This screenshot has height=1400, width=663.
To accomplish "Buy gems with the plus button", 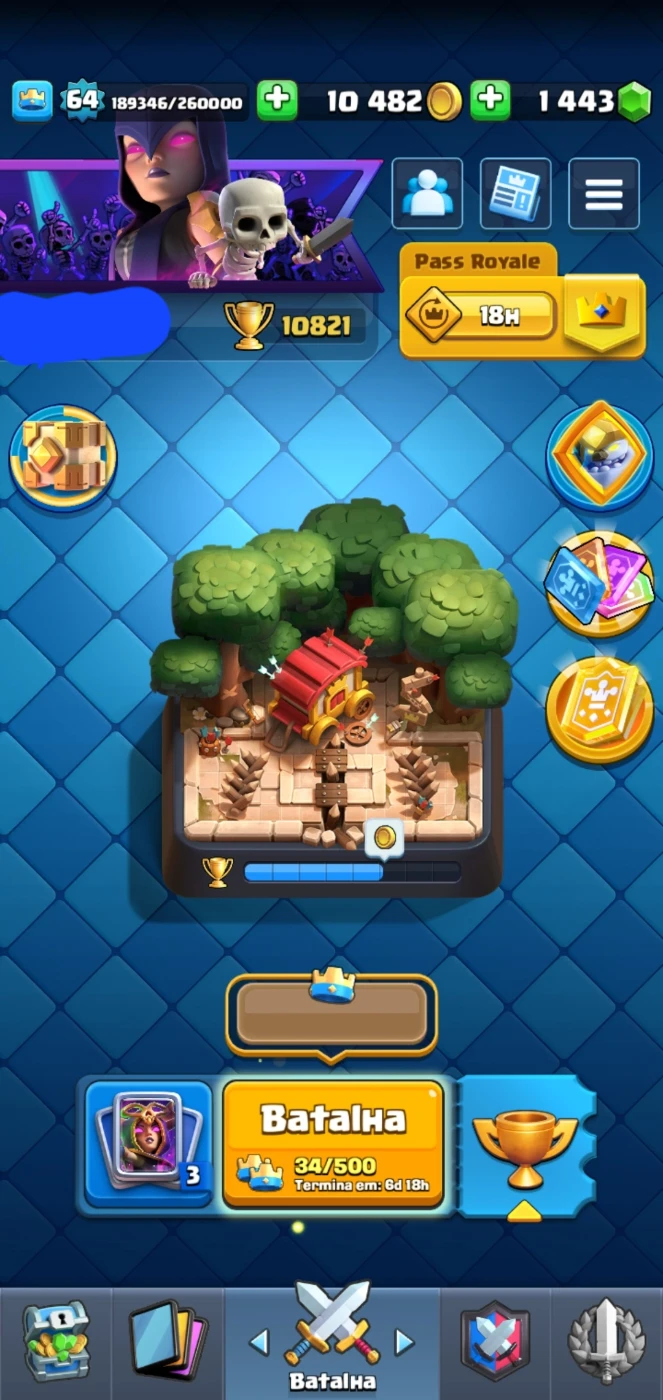I will pos(490,101).
